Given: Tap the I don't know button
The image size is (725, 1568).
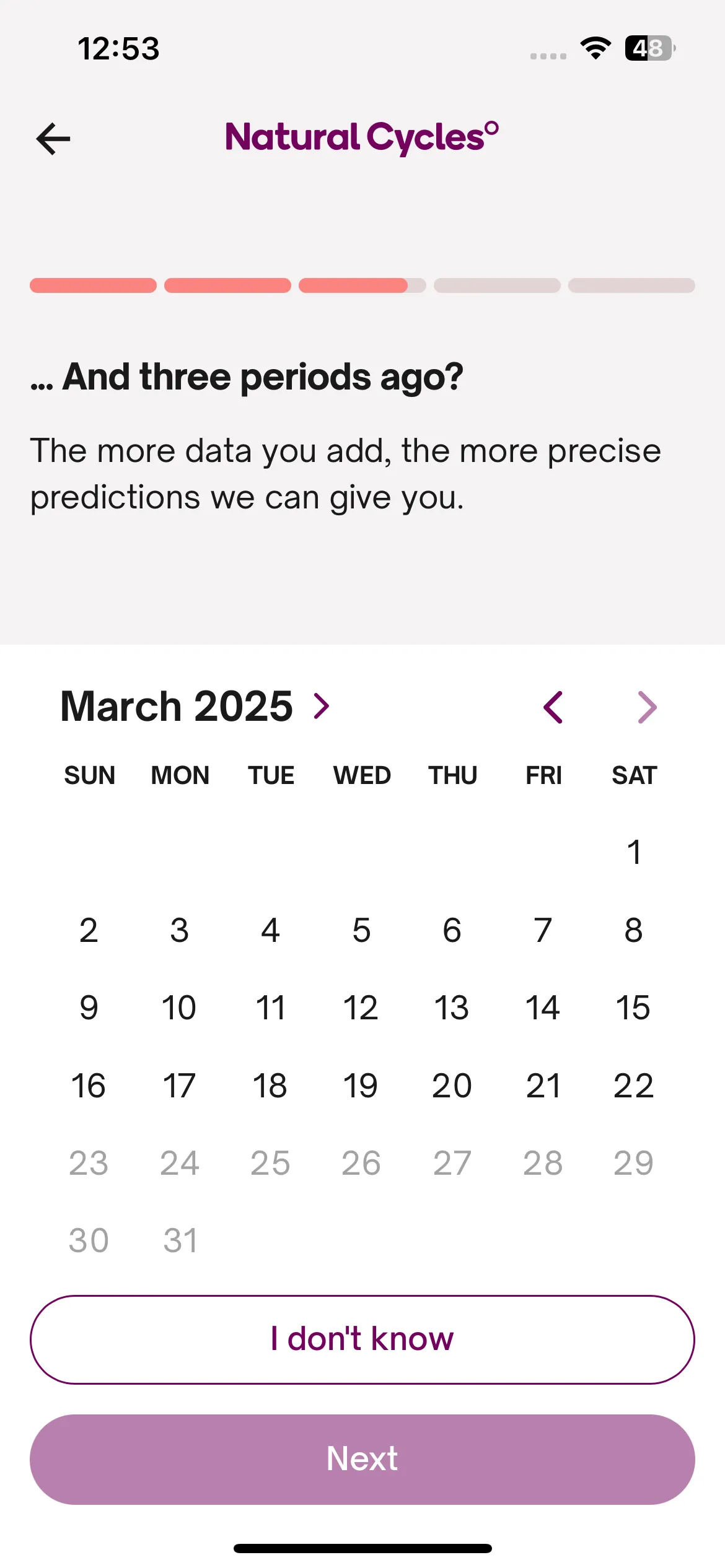Looking at the screenshot, I should (362, 1339).
